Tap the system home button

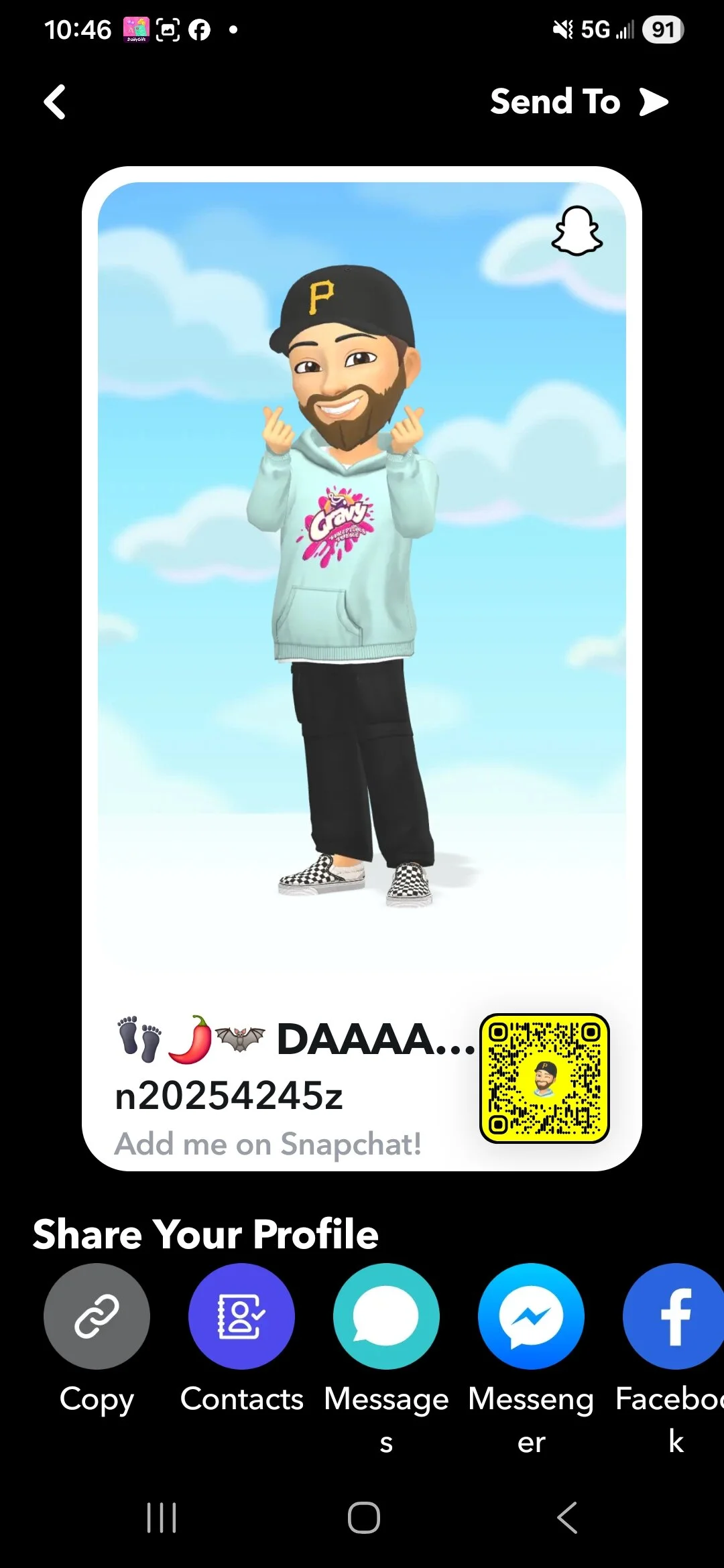pos(364,1518)
